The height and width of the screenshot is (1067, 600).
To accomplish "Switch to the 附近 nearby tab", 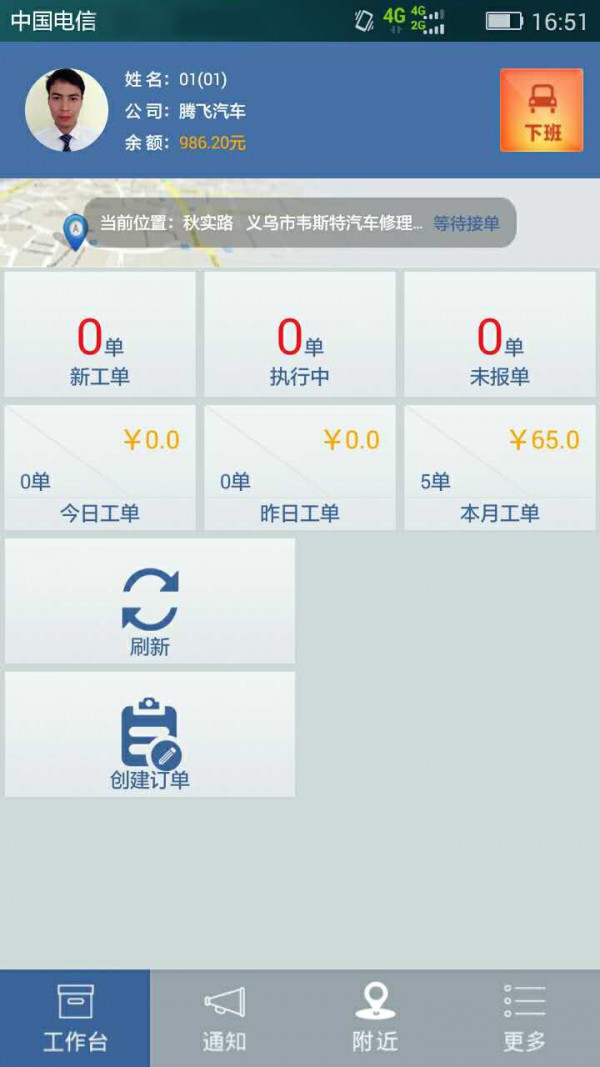I will pos(375,1018).
